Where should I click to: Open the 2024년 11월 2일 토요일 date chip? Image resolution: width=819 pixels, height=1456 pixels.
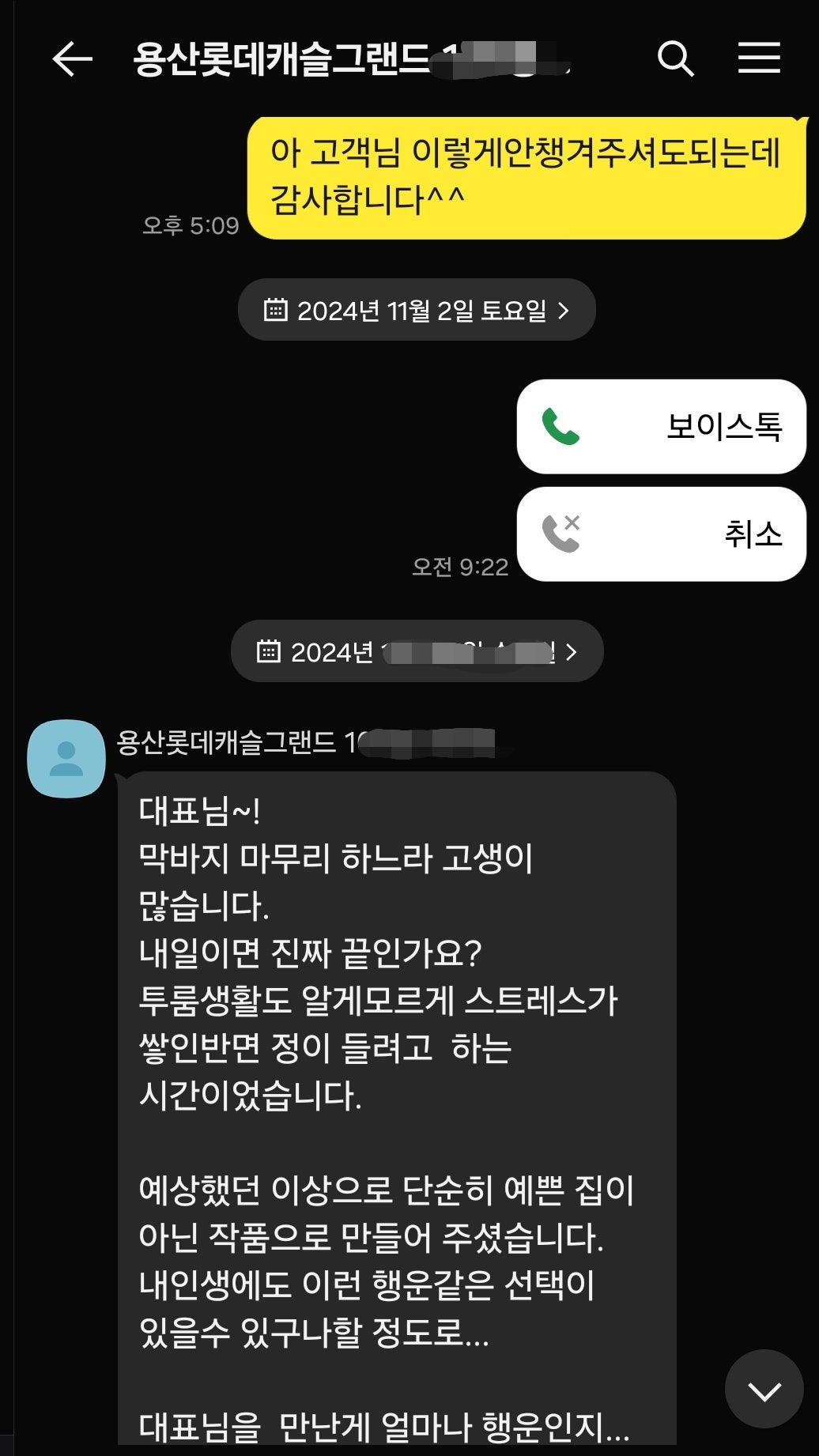coord(417,310)
